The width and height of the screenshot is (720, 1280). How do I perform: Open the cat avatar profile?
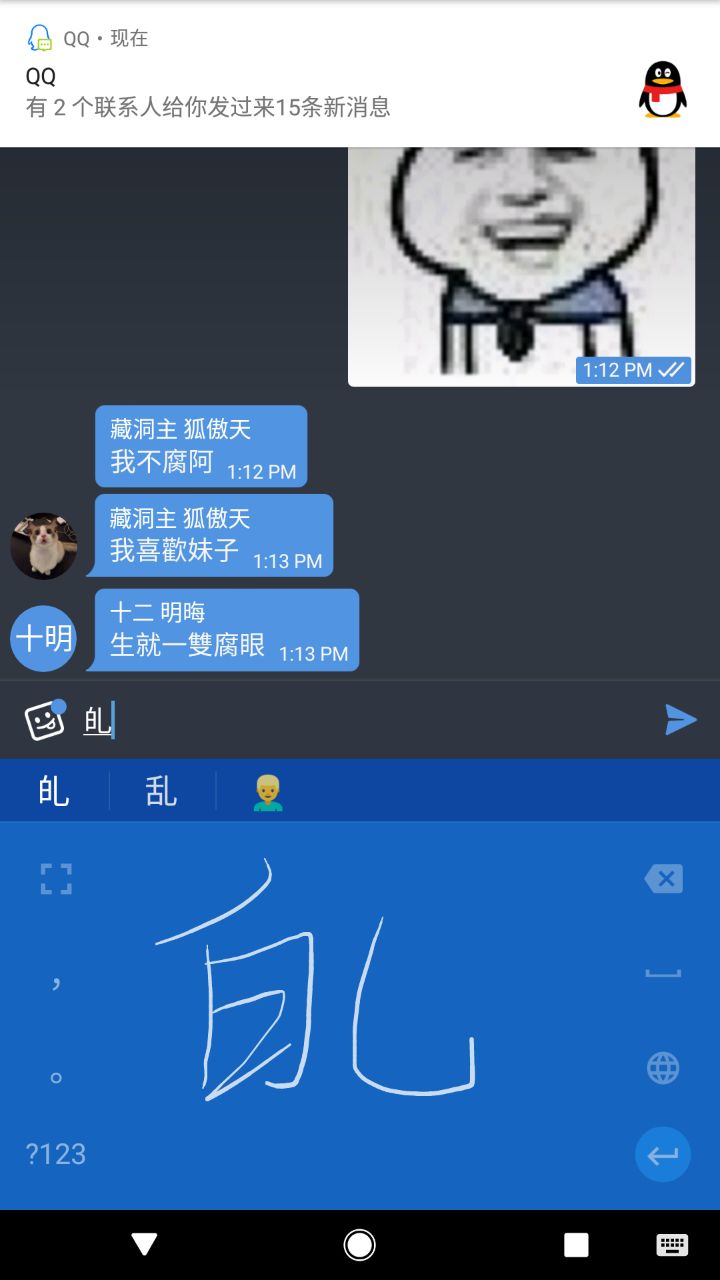point(43,546)
